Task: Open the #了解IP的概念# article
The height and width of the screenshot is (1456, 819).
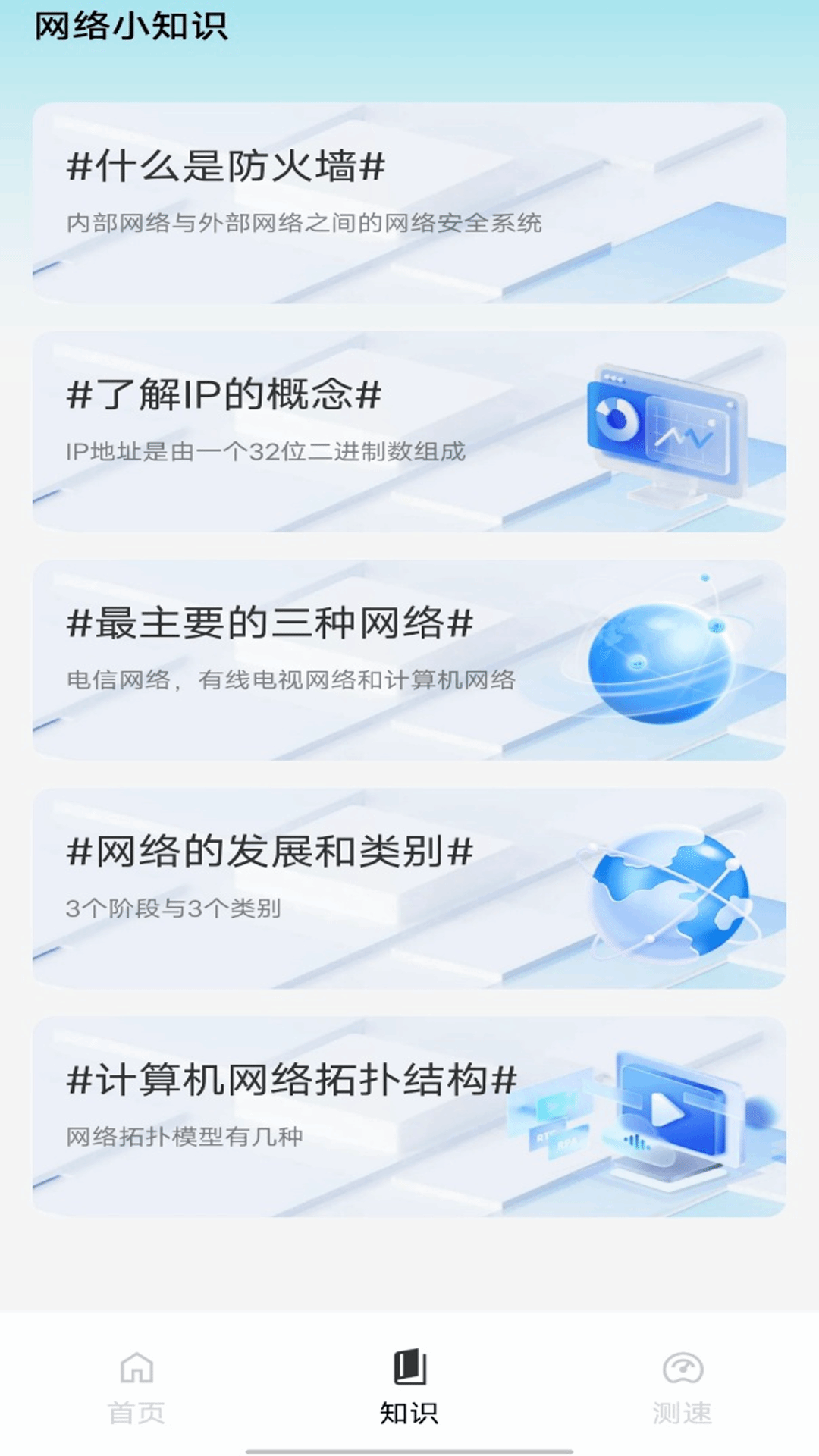Action: pos(225,393)
